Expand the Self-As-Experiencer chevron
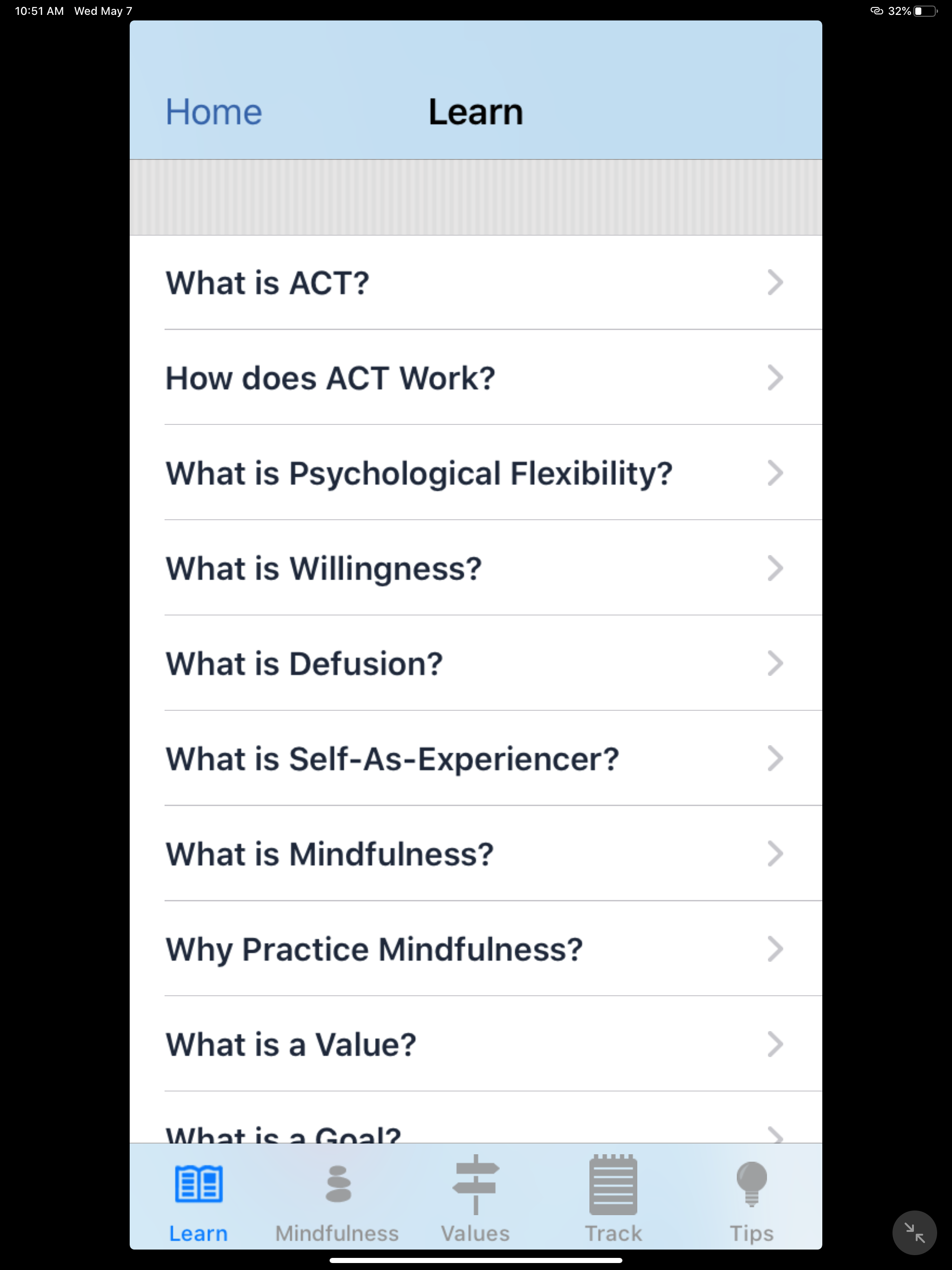This screenshot has width=952, height=1270. coord(776,759)
